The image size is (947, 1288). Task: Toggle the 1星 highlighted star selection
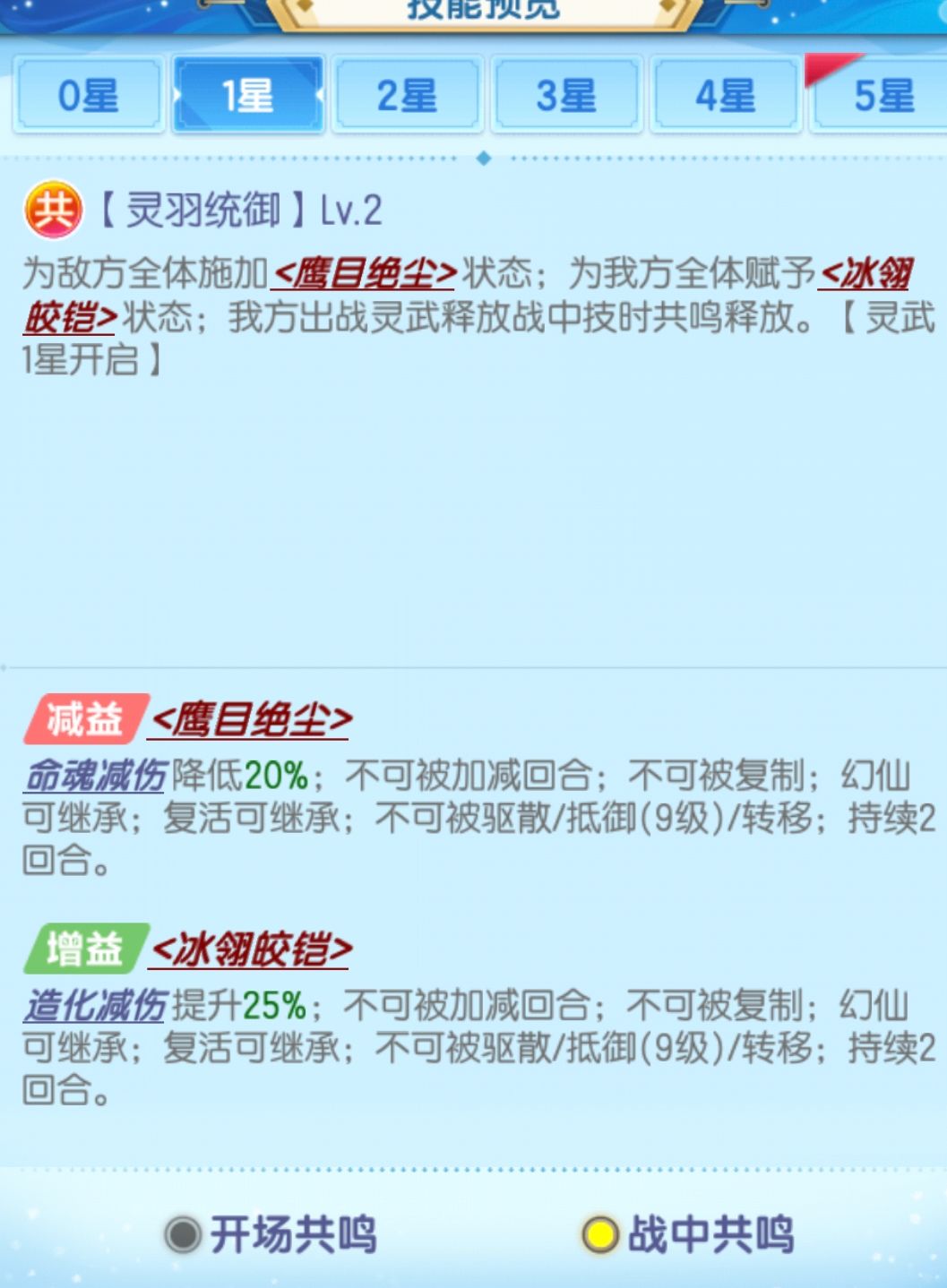[x=248, y=94]
